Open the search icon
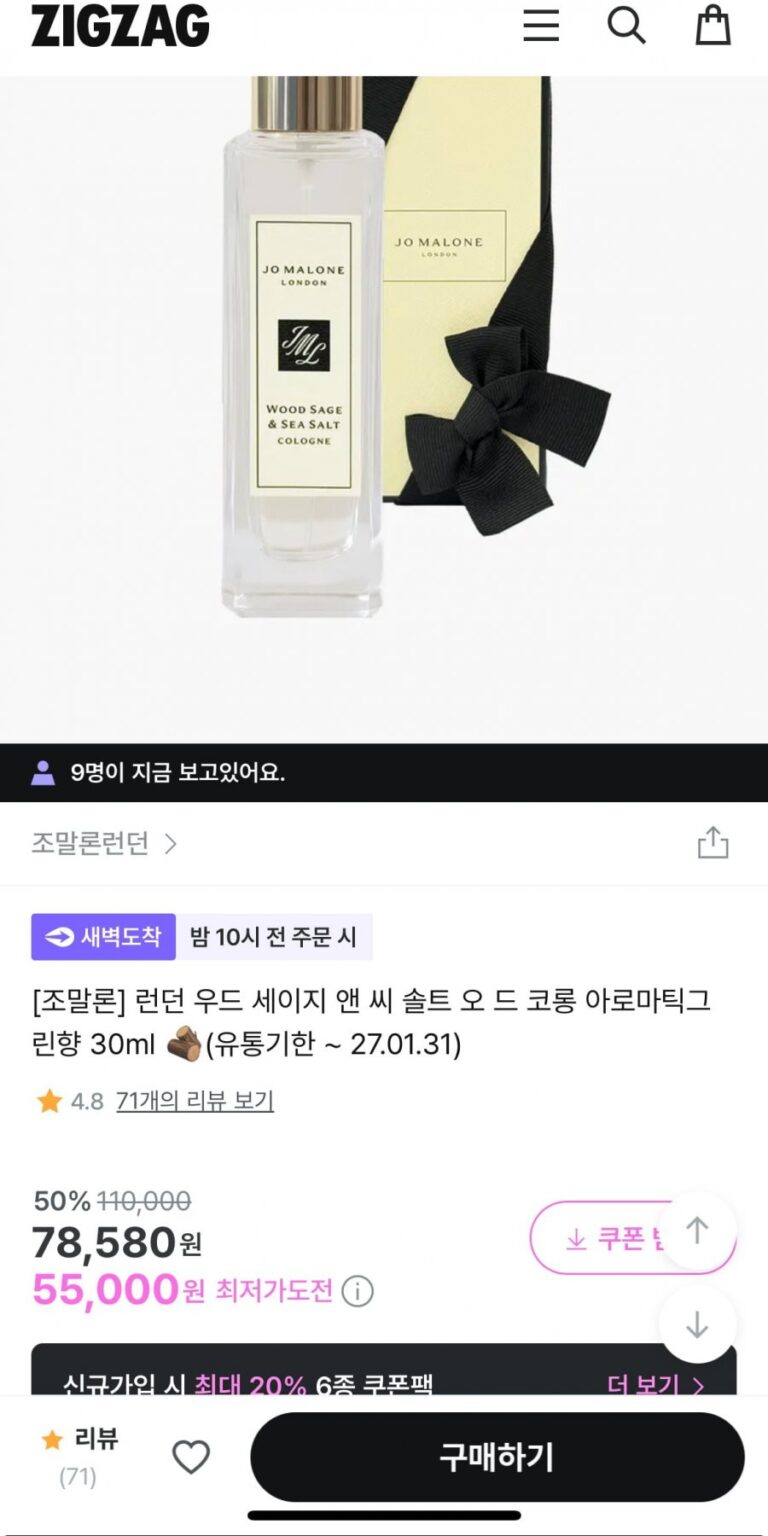The image size is (768, 1536). [627, 26]
